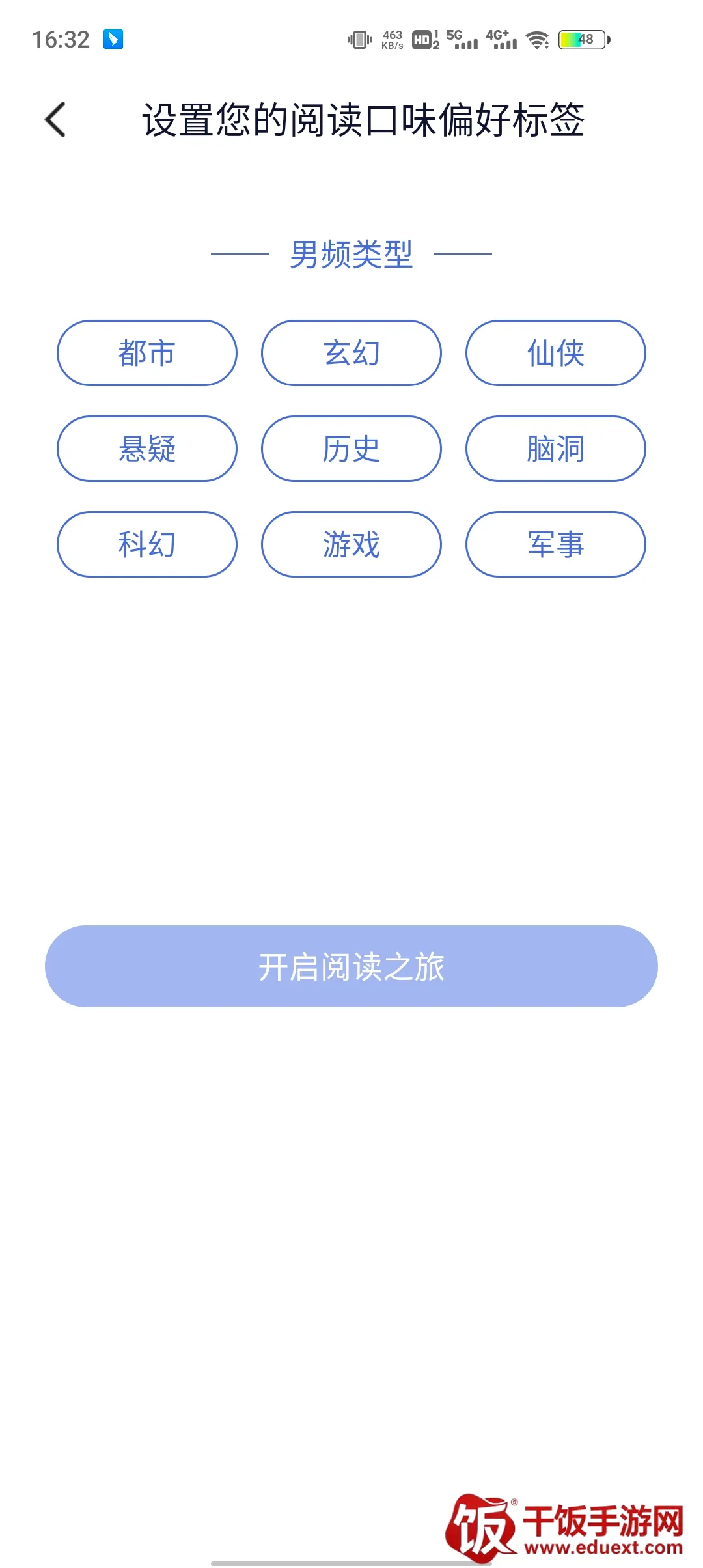Viewport: 703px width, 1568px height.
Task: Pick the 游戏 genre tag
Action: click(351, 544)
